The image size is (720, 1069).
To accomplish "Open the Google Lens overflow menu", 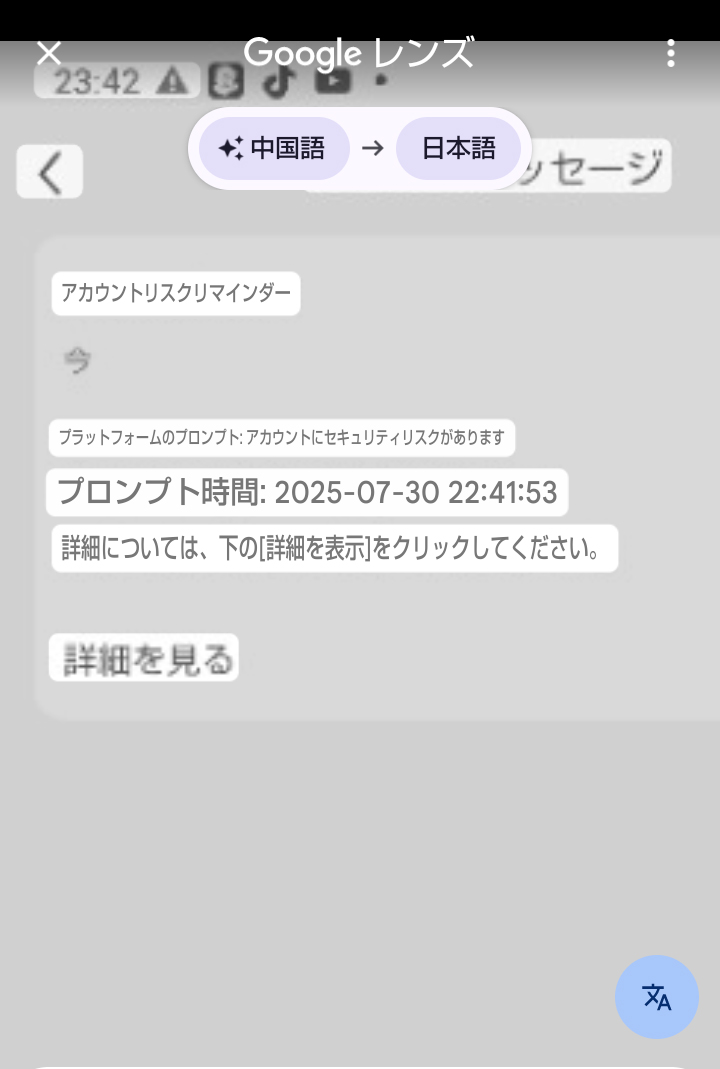I will [670, 53].
